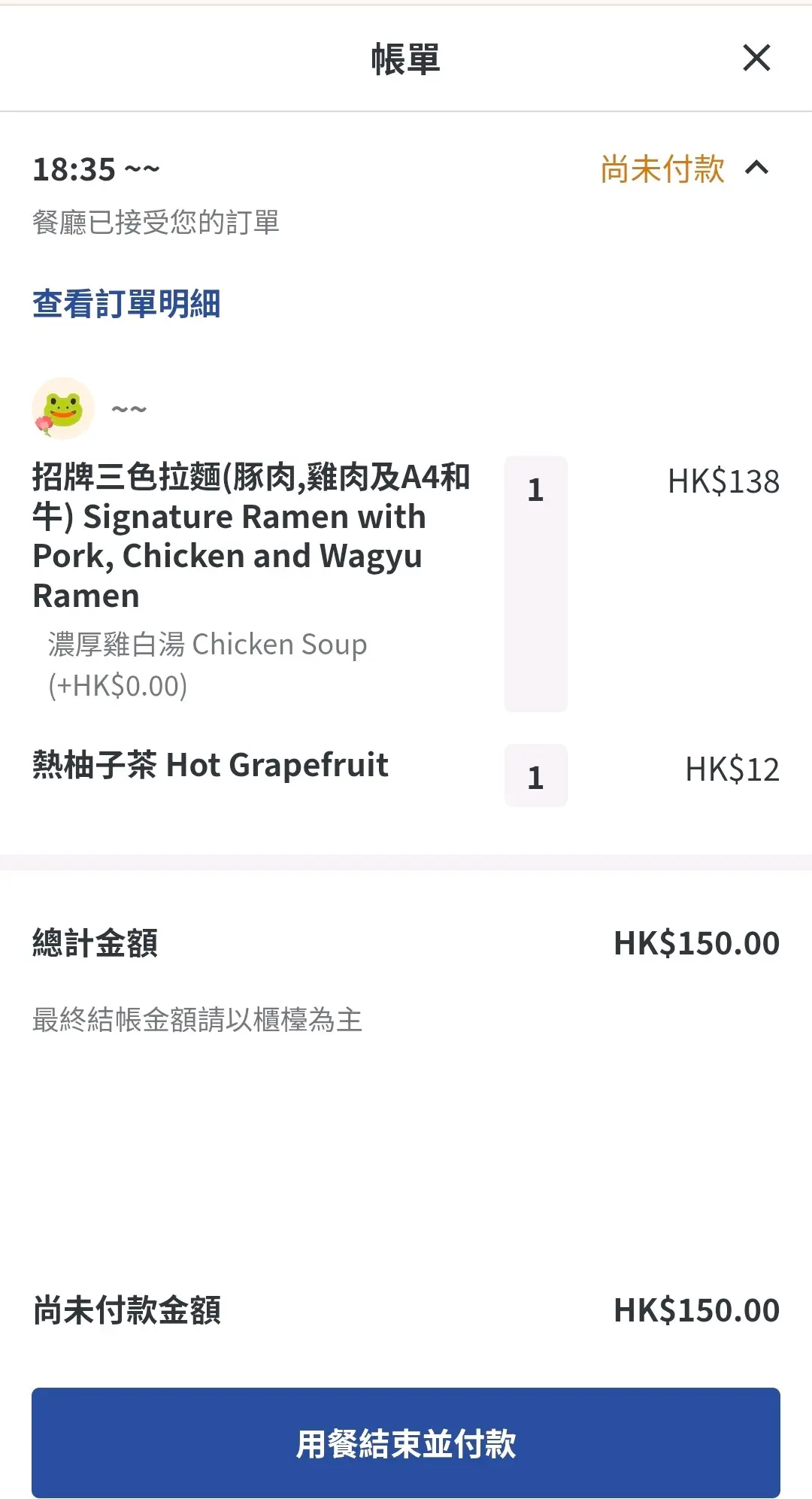Tap 用餐結束並付款 to pay
Screen dimensions: 812x1499
coord(406,1443)
